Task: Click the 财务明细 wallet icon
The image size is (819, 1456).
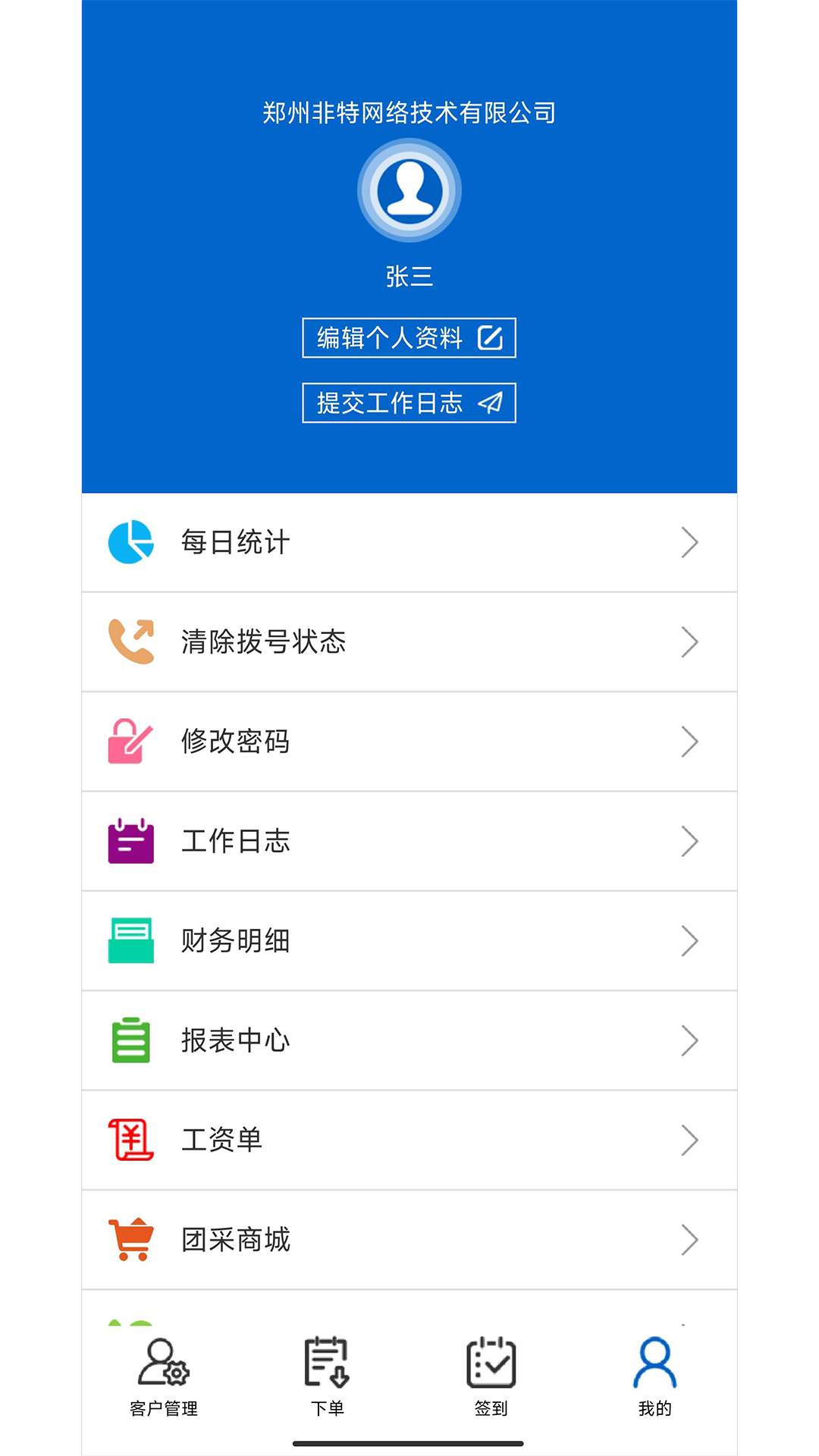Action: [130, 940]
